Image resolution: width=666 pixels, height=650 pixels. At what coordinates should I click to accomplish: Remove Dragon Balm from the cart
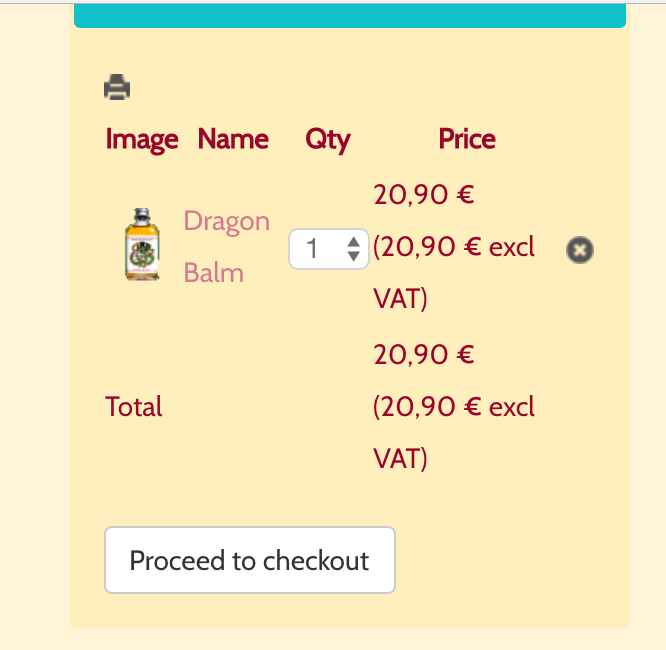(x=580, y=249)
